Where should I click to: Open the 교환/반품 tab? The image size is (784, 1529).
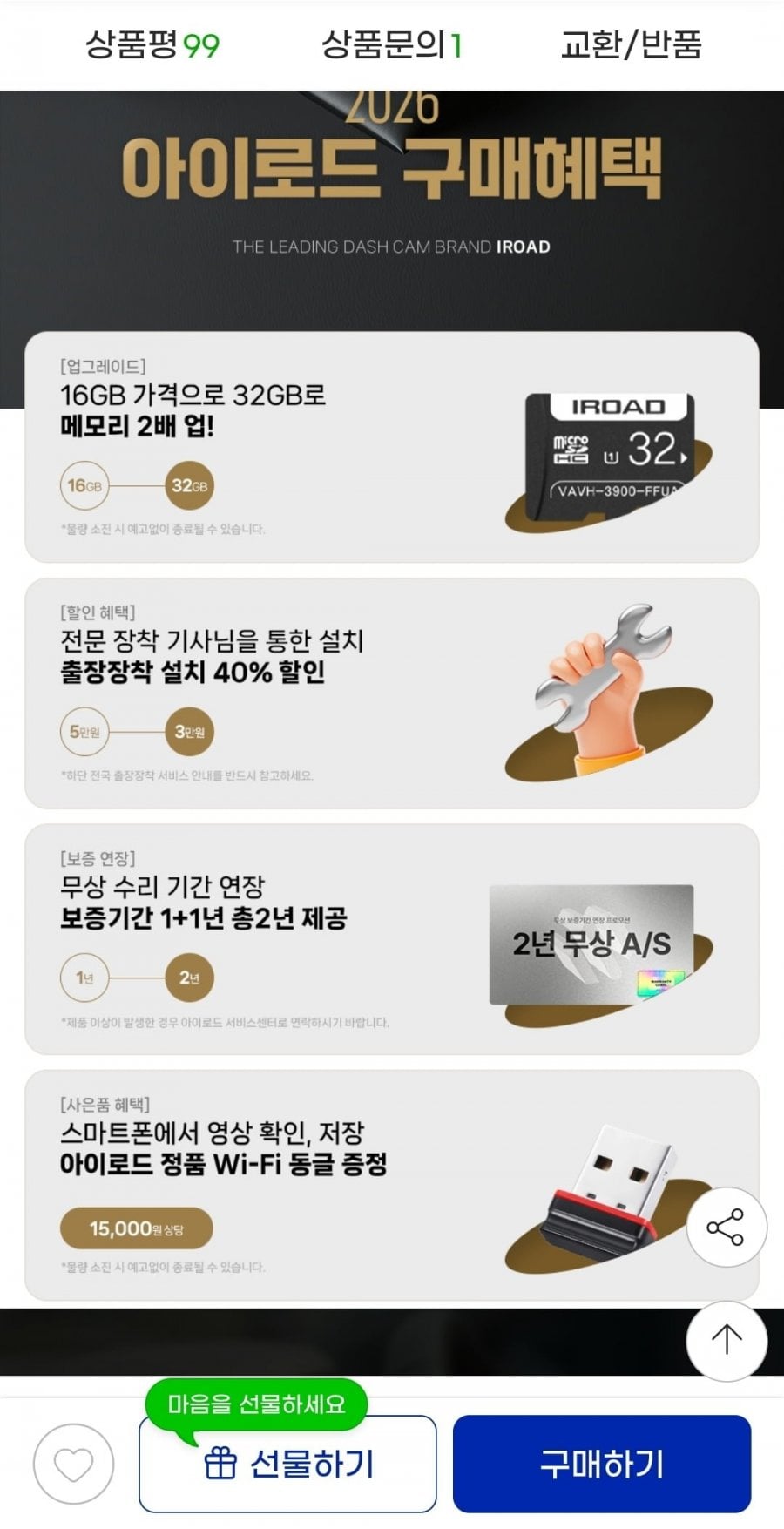click(631, 44)
